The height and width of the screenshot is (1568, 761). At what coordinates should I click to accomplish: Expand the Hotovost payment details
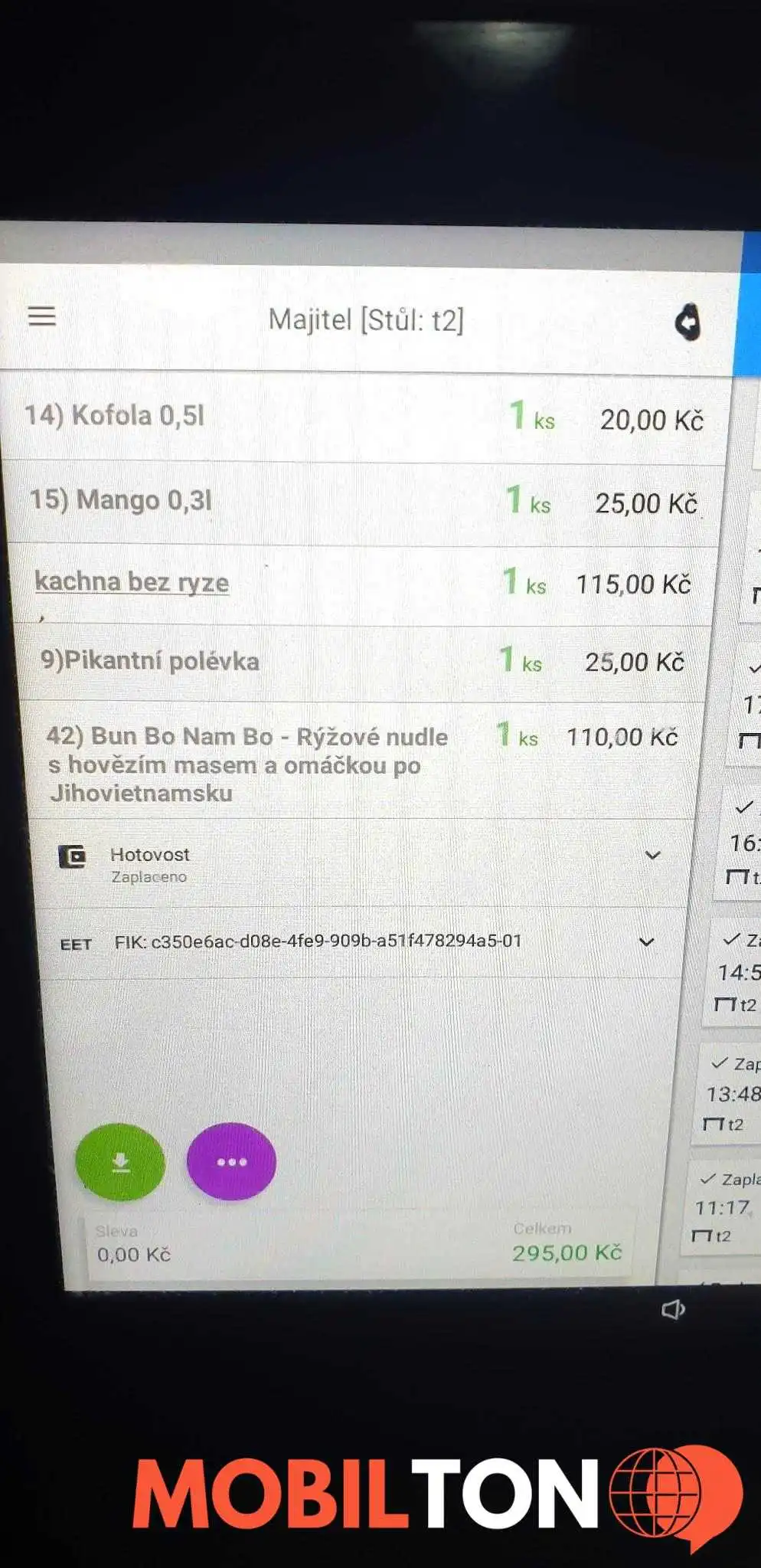[x=360, y=863]
